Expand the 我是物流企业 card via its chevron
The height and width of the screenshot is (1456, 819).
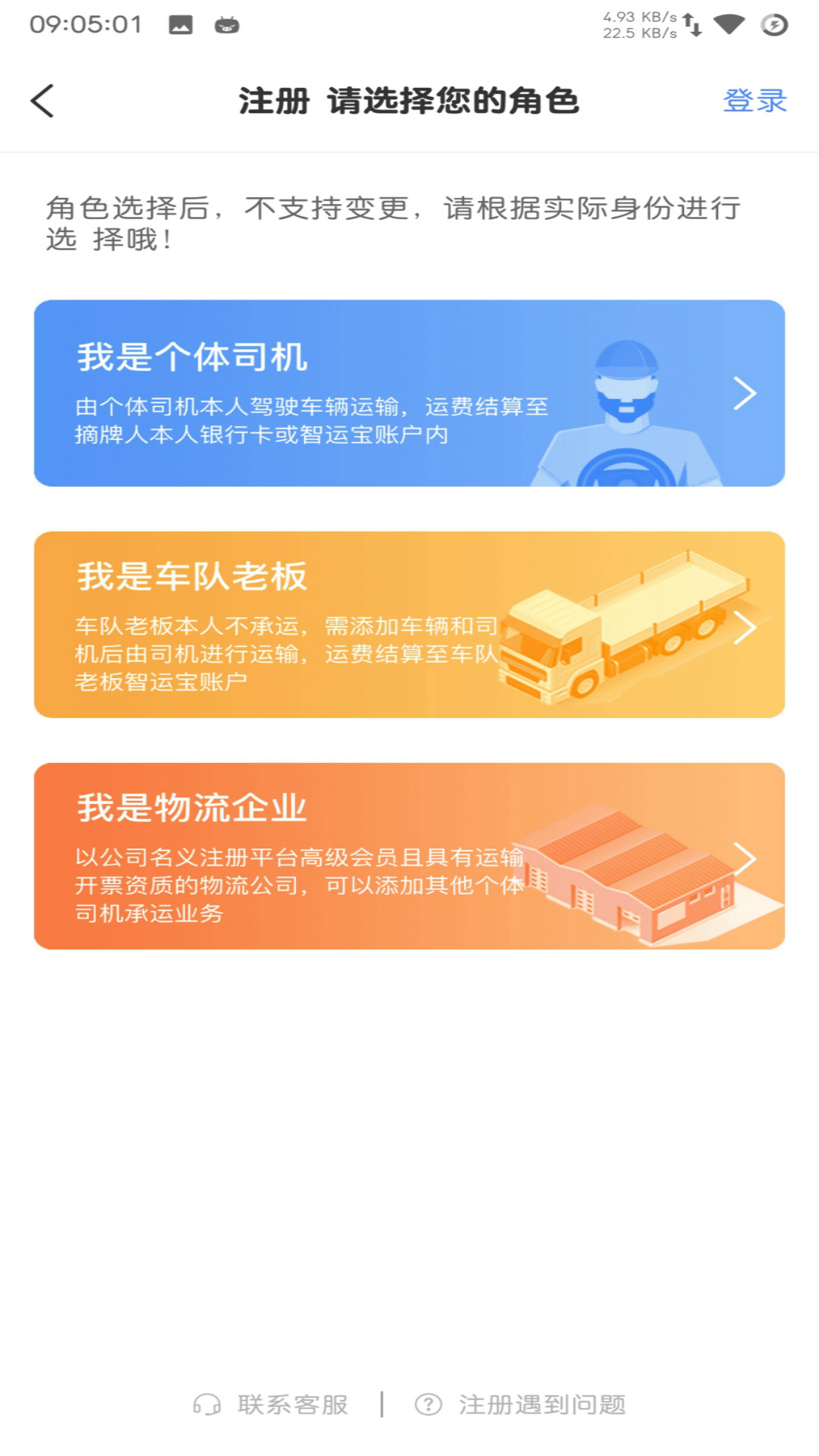tap(749, 858)
